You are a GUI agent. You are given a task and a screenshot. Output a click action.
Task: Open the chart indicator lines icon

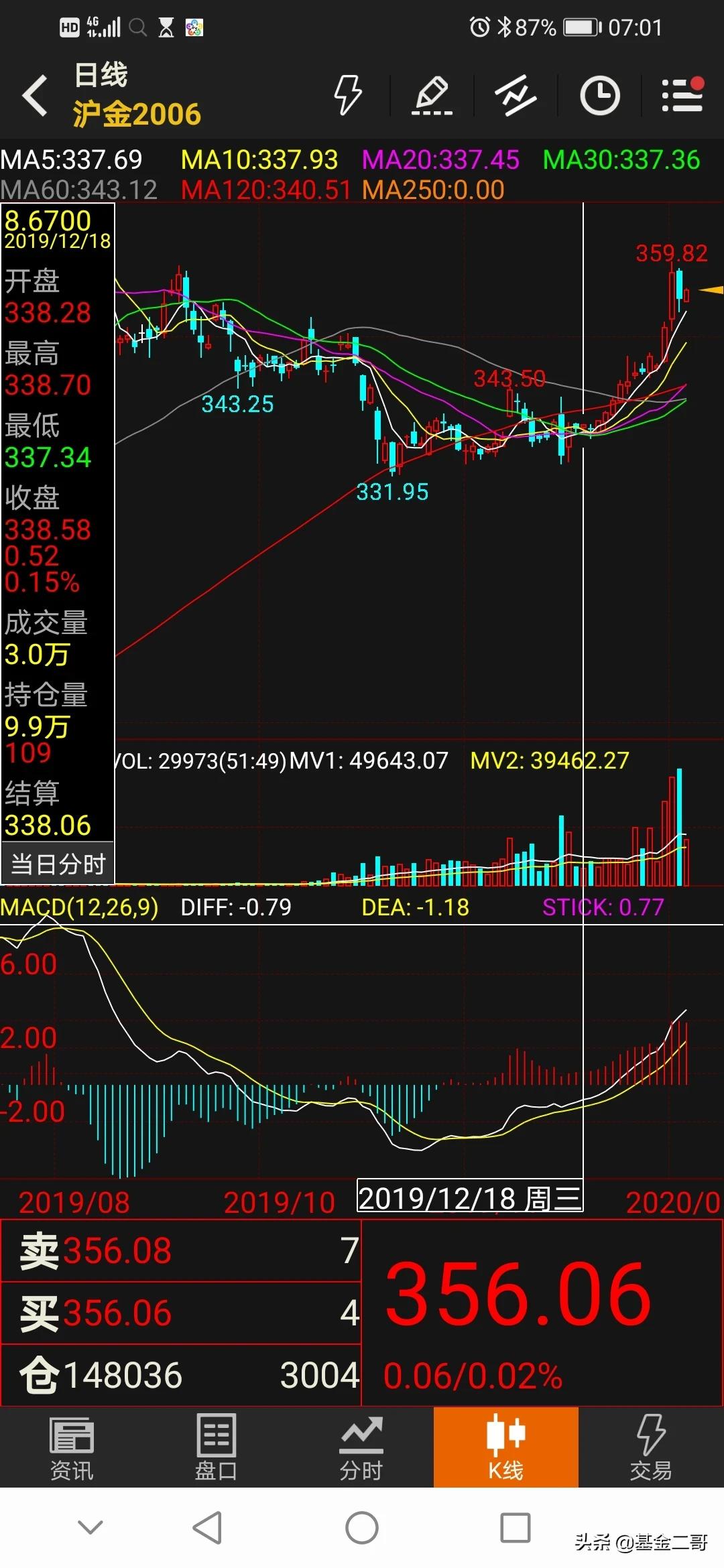click(516, 95)
